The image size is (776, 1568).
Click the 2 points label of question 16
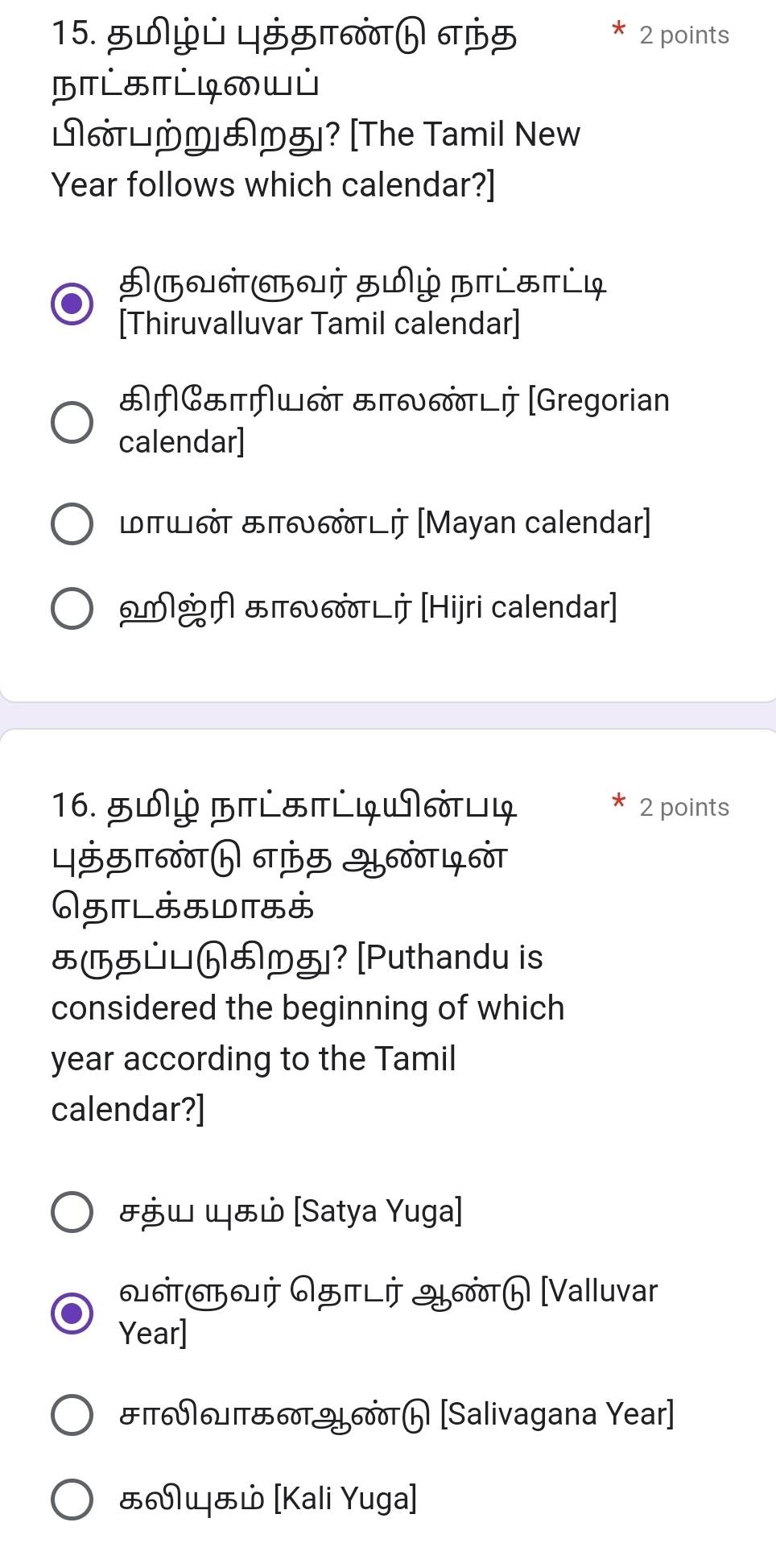pos(683,806)
